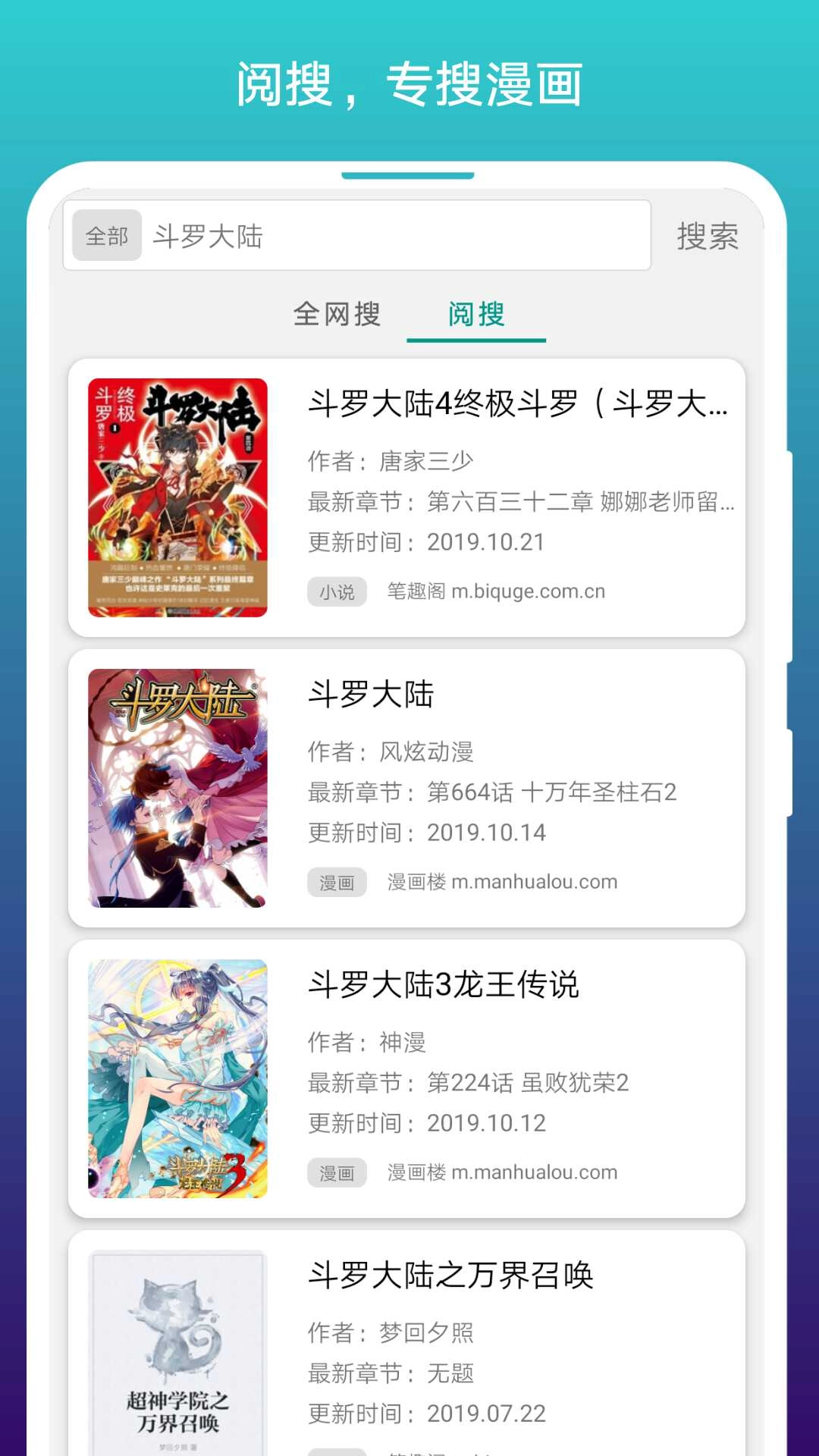Click the 漫画 tag on 斗罗大陆3龙王传说

click(337, 1172)
